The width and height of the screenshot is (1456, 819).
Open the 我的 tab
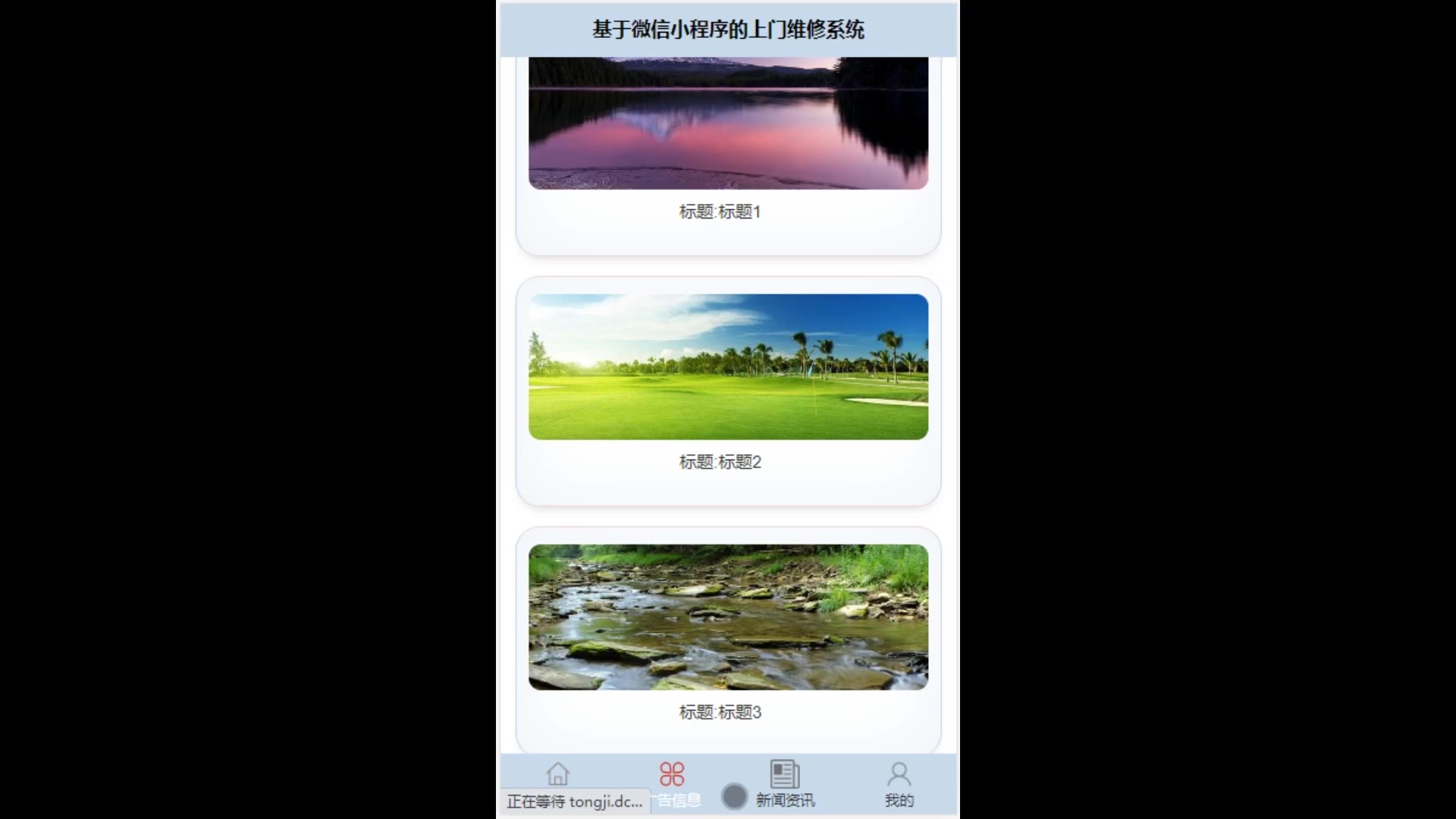899,784
